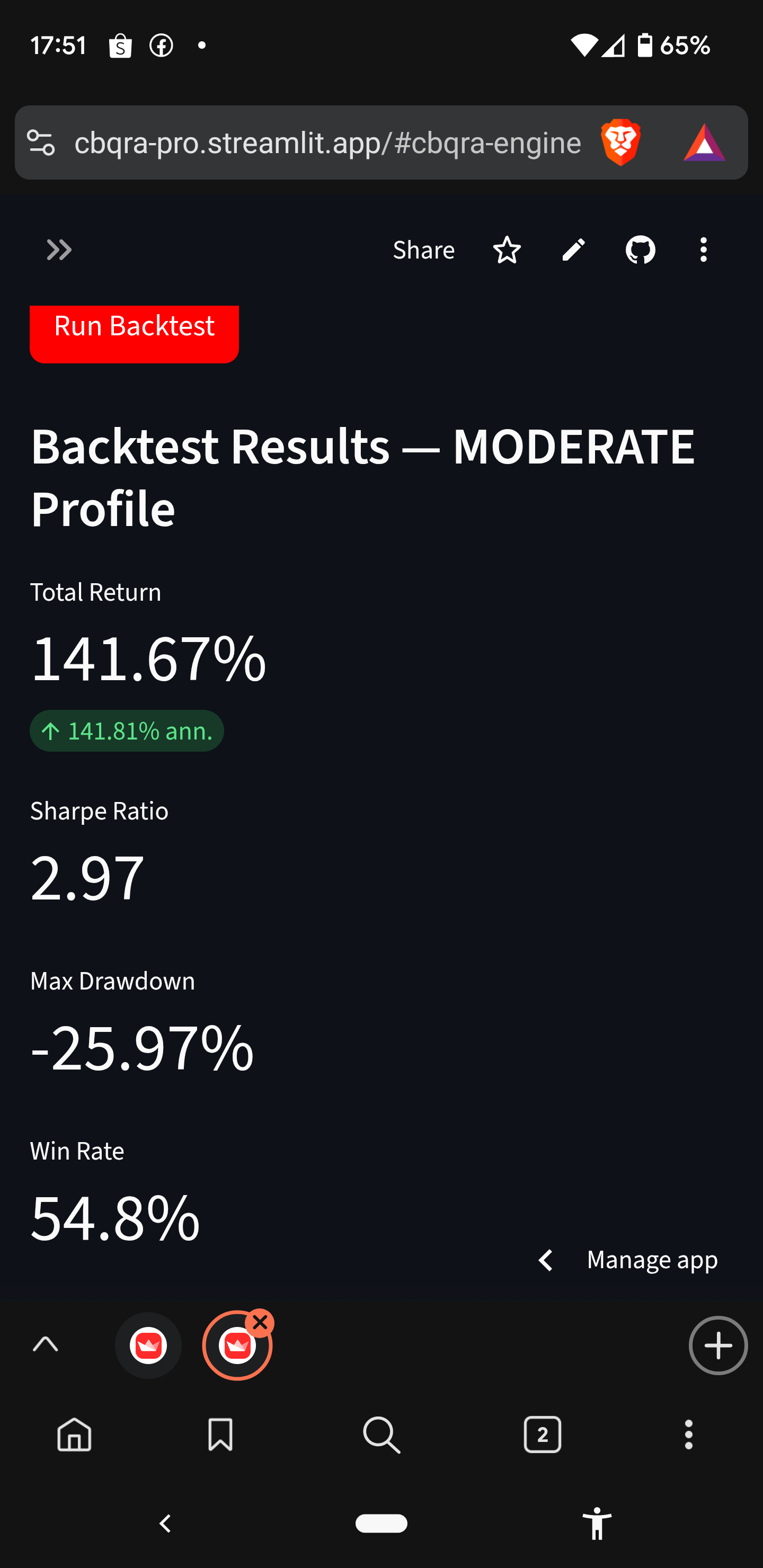Open the Brave Shields lion icon
The image size is (763, 1568).
[620, 143]
